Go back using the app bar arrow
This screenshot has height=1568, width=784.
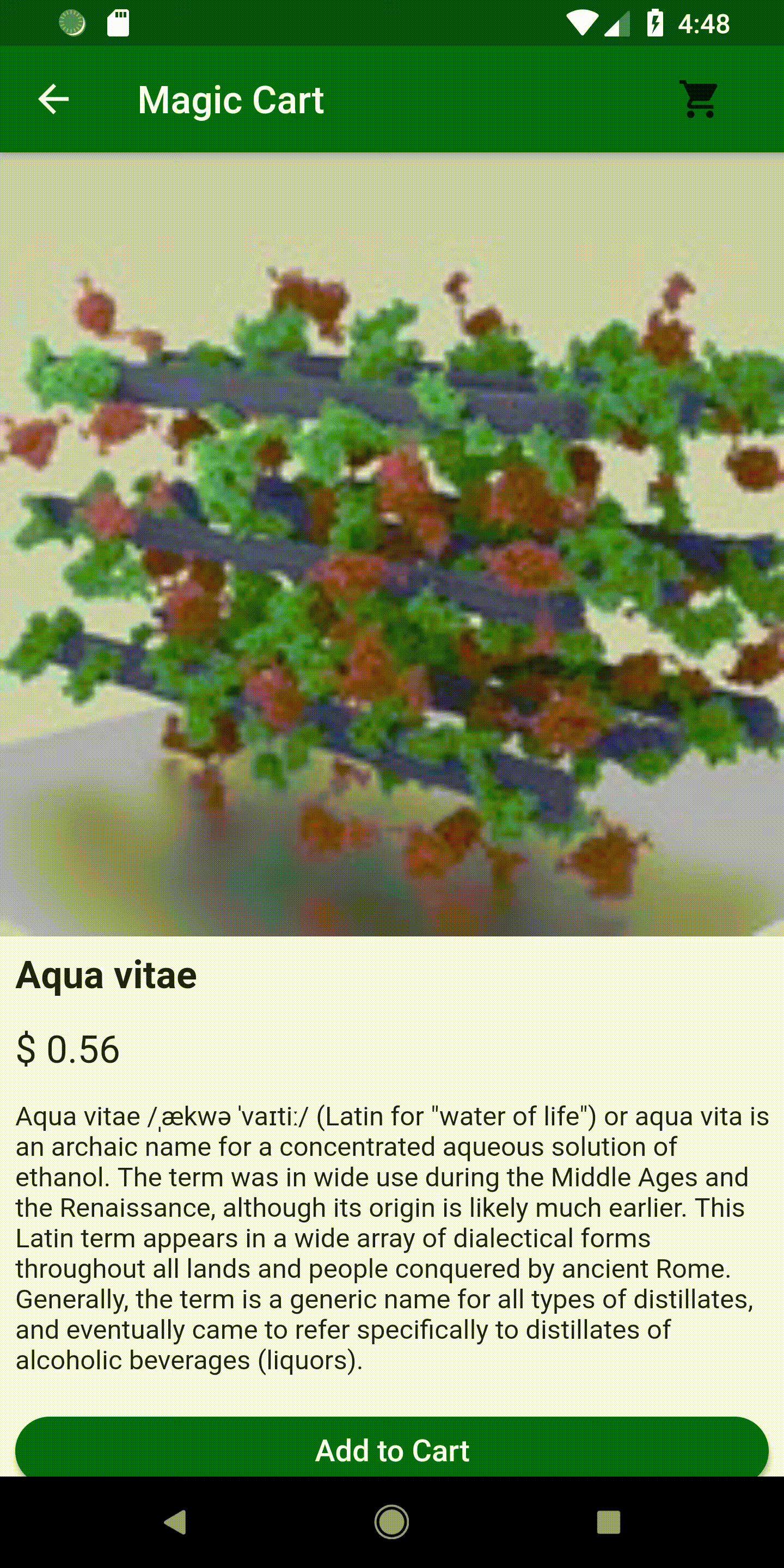point(53,99)
